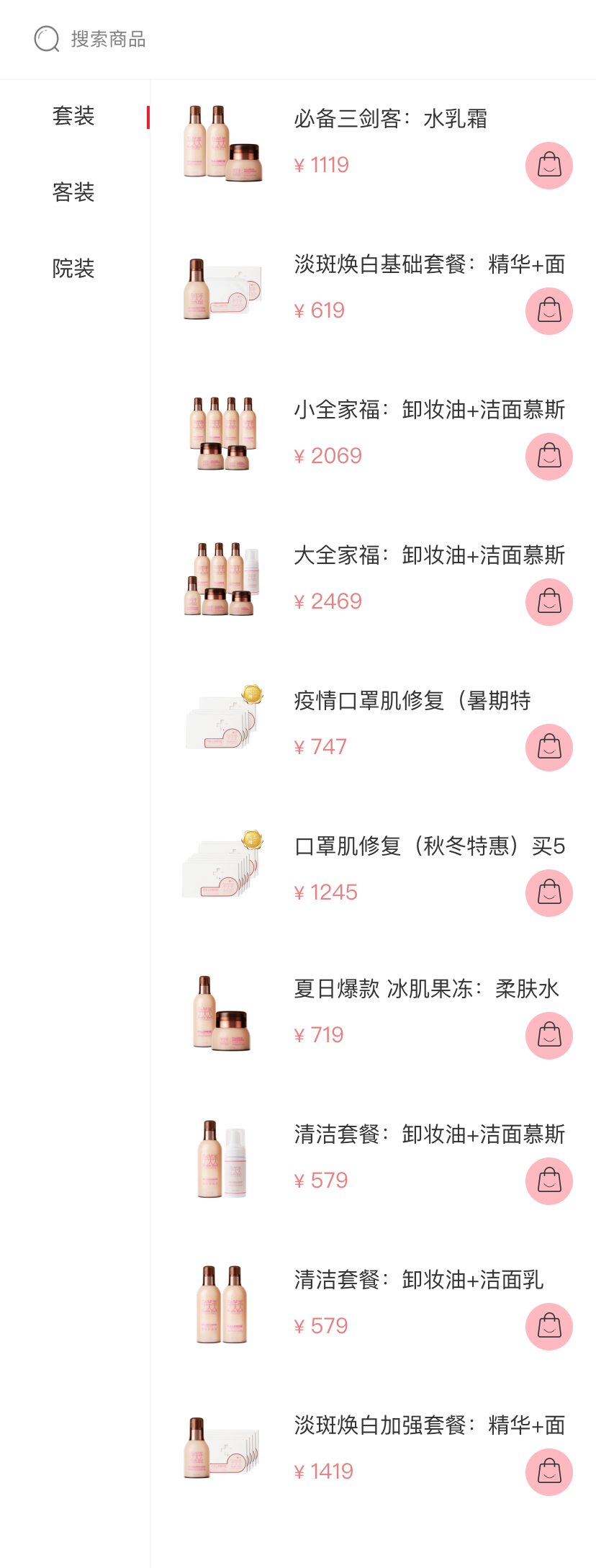Open the 必备三剑客 水乳霜 product
This screenshot has height=1568, width=596.
[x=390, y=119]
